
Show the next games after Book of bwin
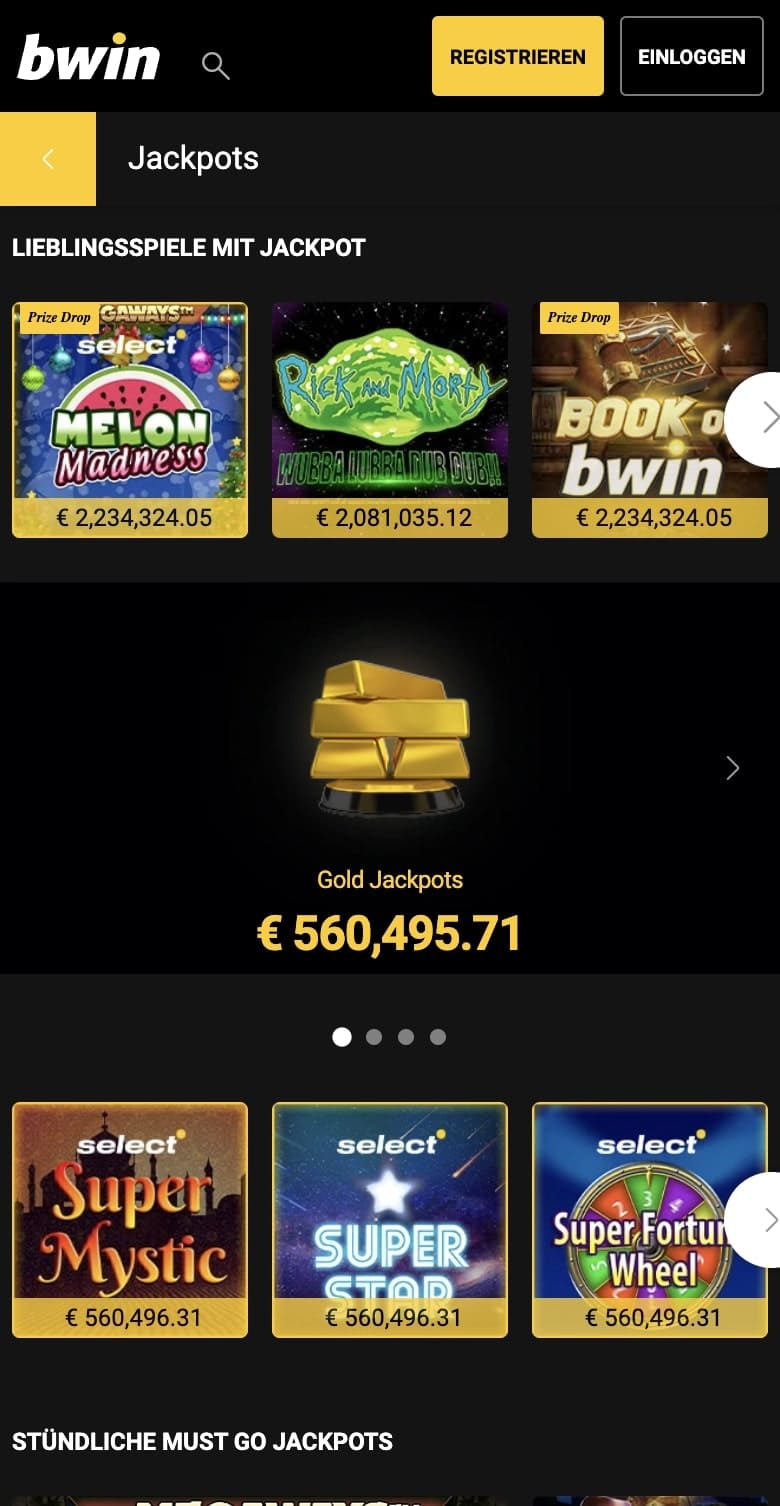pyautogui.click(x=765, y=419)
